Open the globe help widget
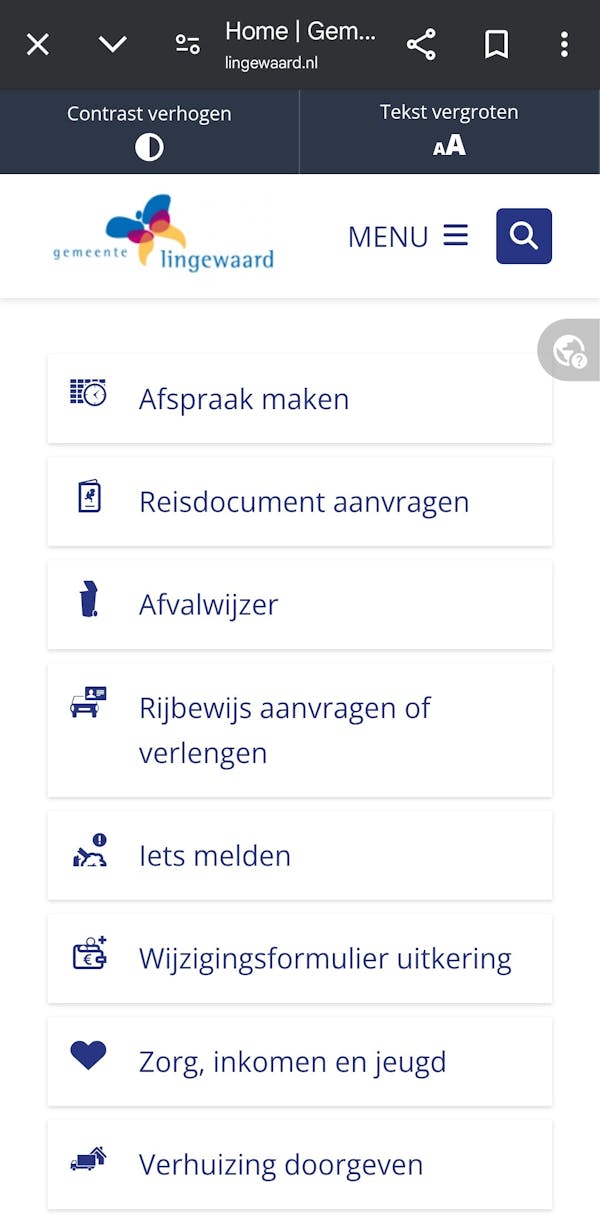The width and height of the screenshot is (600, 1227). (569, 350)
